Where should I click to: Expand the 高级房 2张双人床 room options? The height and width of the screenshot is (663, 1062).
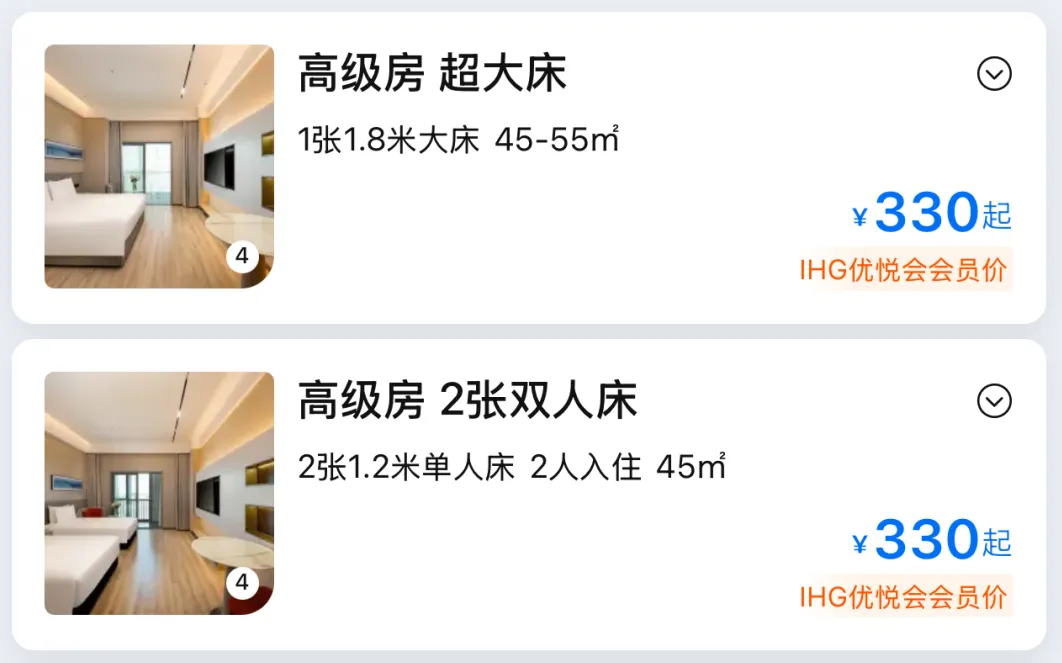point(994,401)
